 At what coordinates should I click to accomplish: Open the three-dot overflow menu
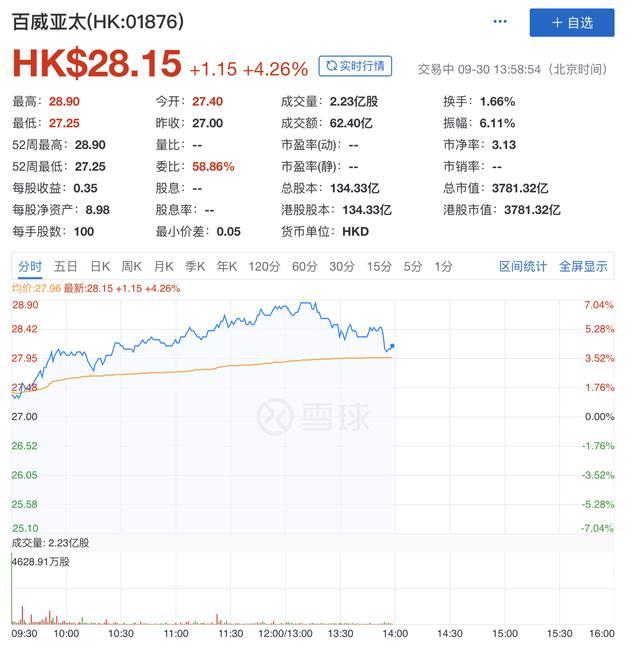502,22
